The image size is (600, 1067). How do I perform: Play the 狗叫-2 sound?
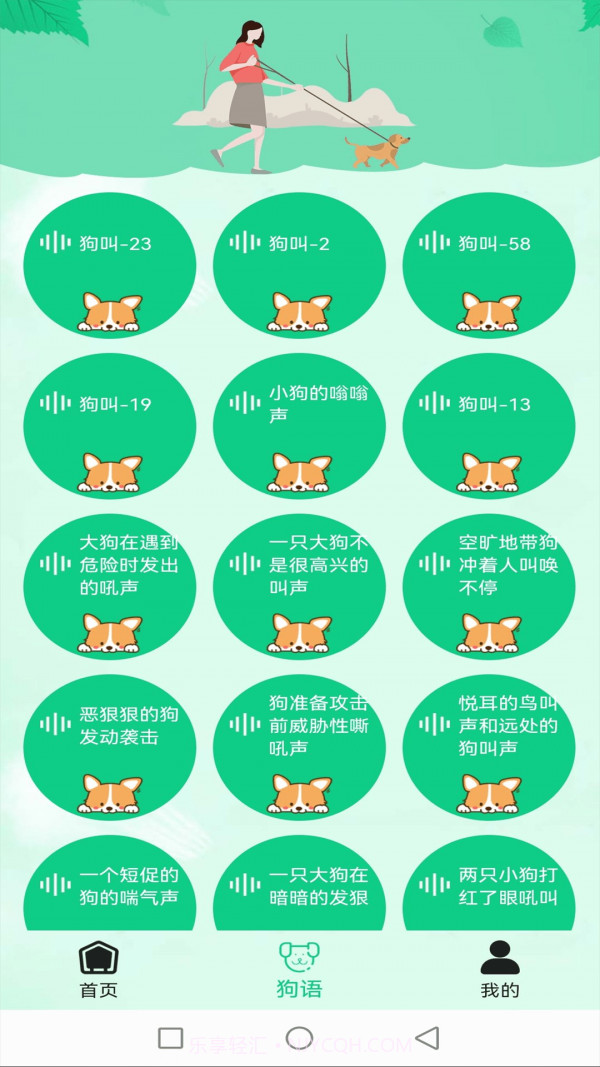pyautogui.click(x=299, y=265)
